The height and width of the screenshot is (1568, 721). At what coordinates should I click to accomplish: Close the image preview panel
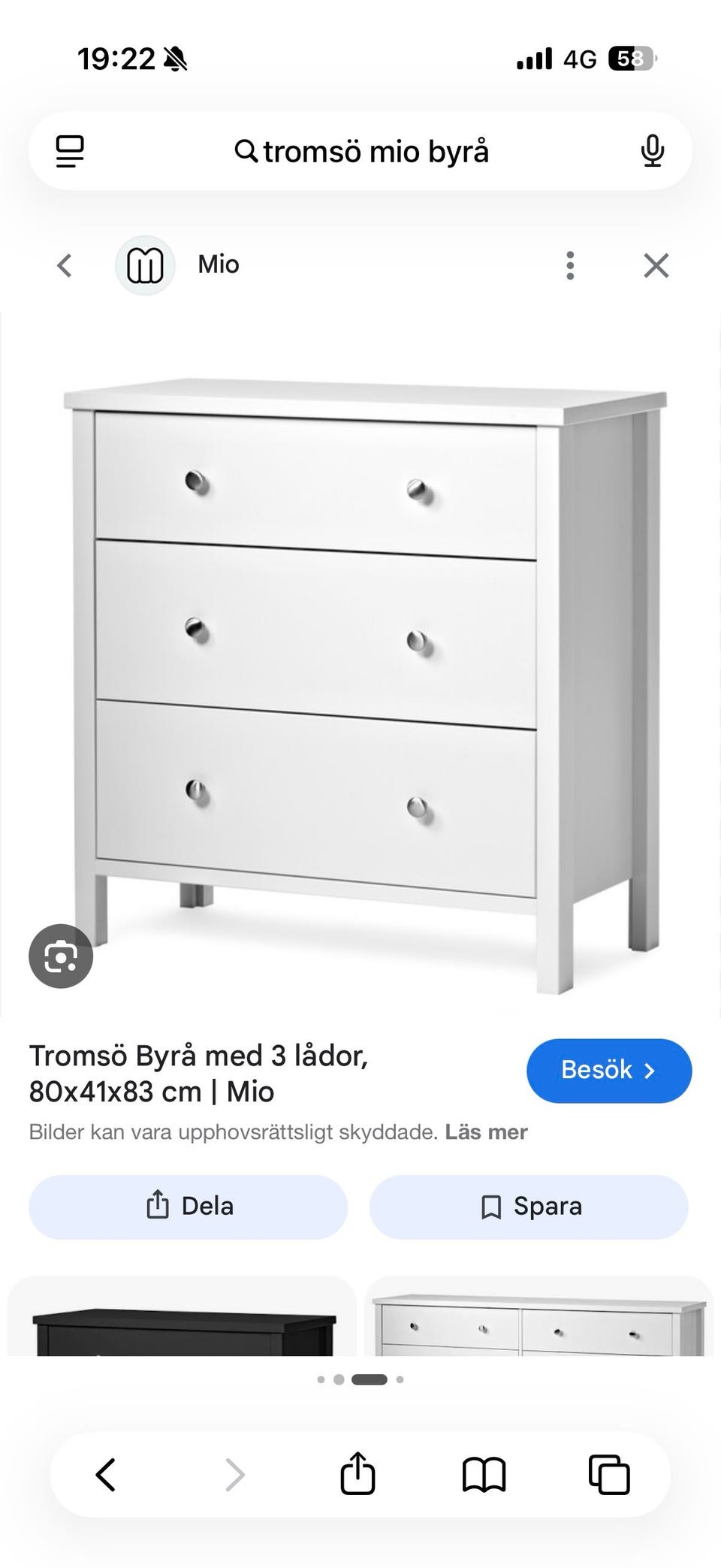(x=656, y=265)
